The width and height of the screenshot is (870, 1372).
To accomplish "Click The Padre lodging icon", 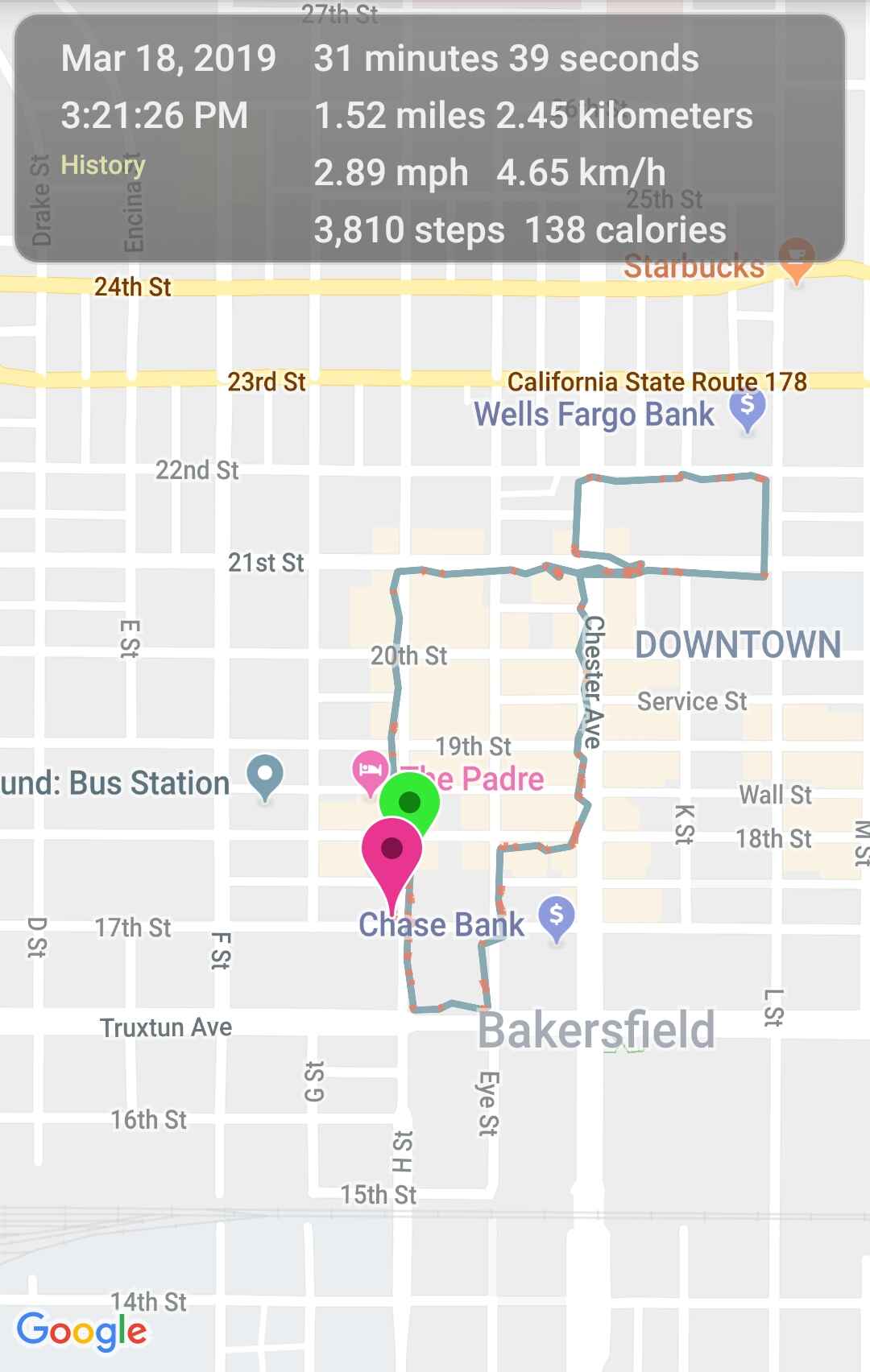I will point(371,770).
